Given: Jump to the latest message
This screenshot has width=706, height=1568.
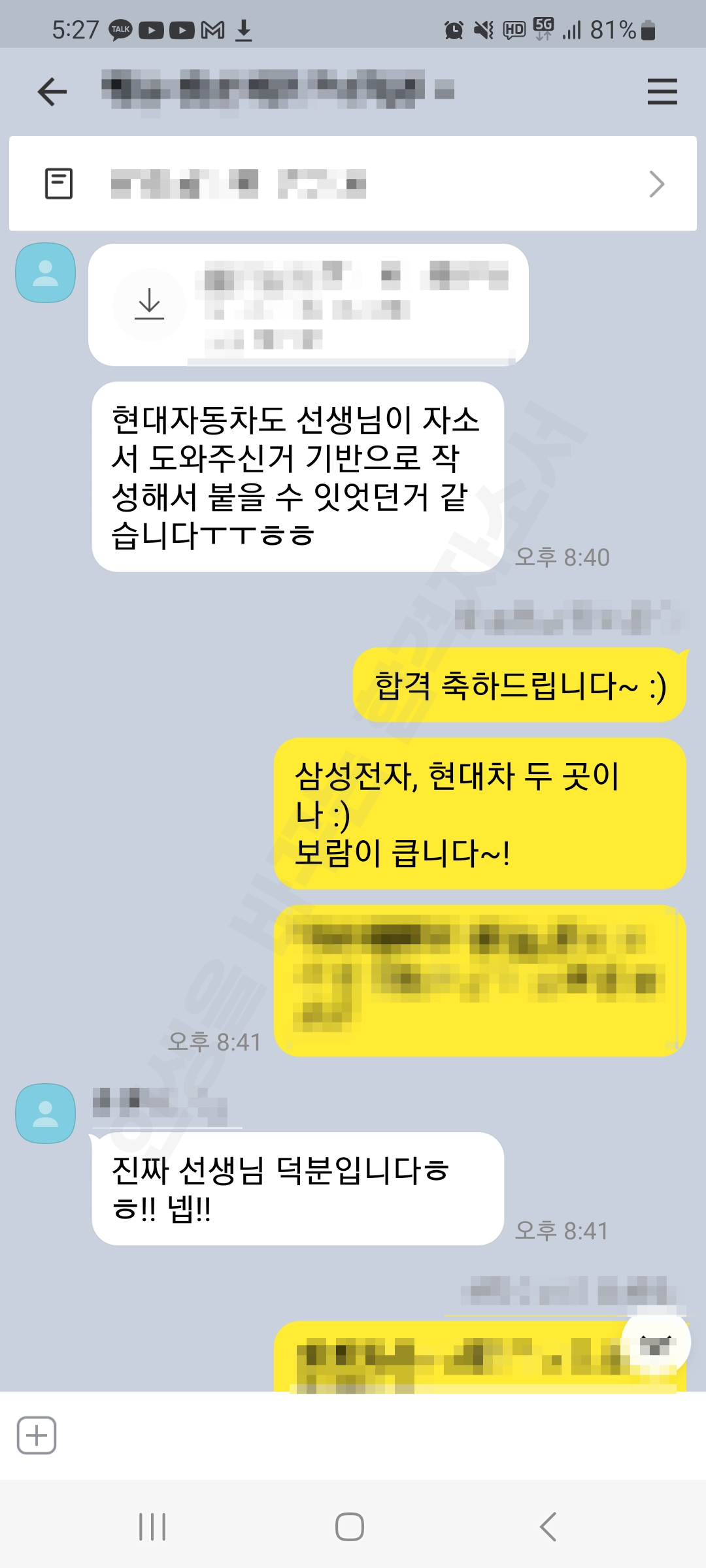Looking at the screenshot, I should tap(655, 1343).
